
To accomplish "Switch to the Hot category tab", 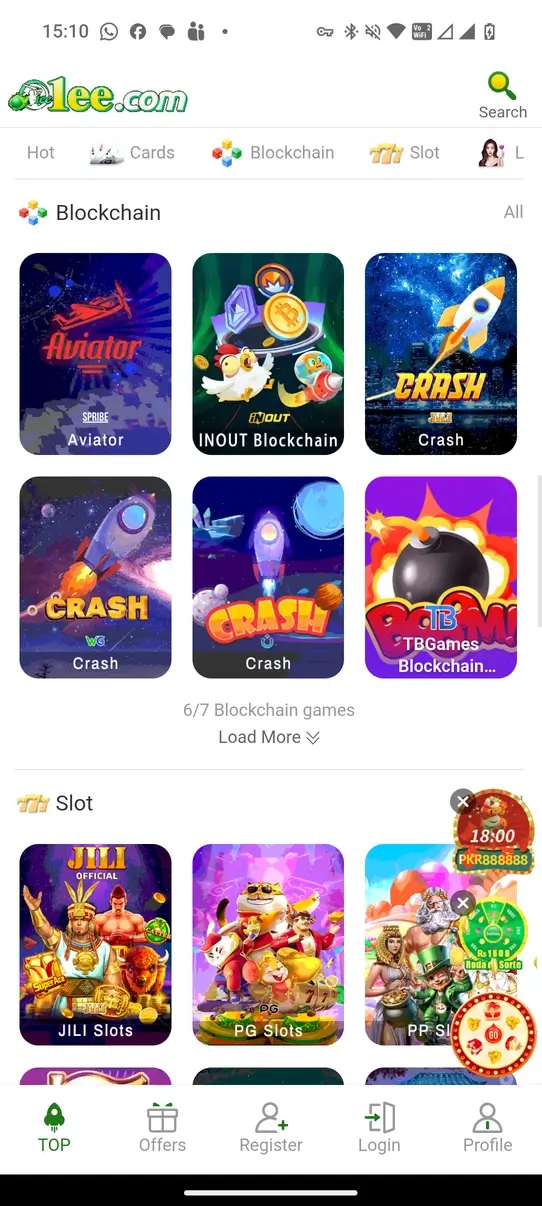I will (x=41, y=153).
